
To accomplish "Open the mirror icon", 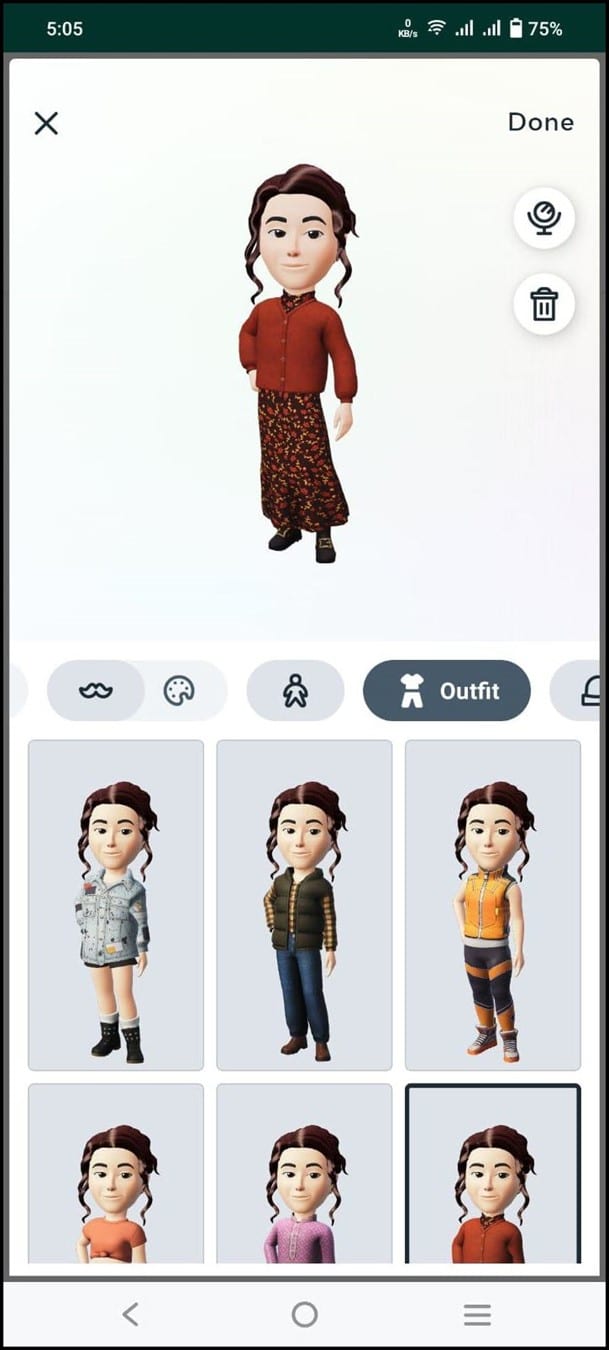I will [544, 217].
